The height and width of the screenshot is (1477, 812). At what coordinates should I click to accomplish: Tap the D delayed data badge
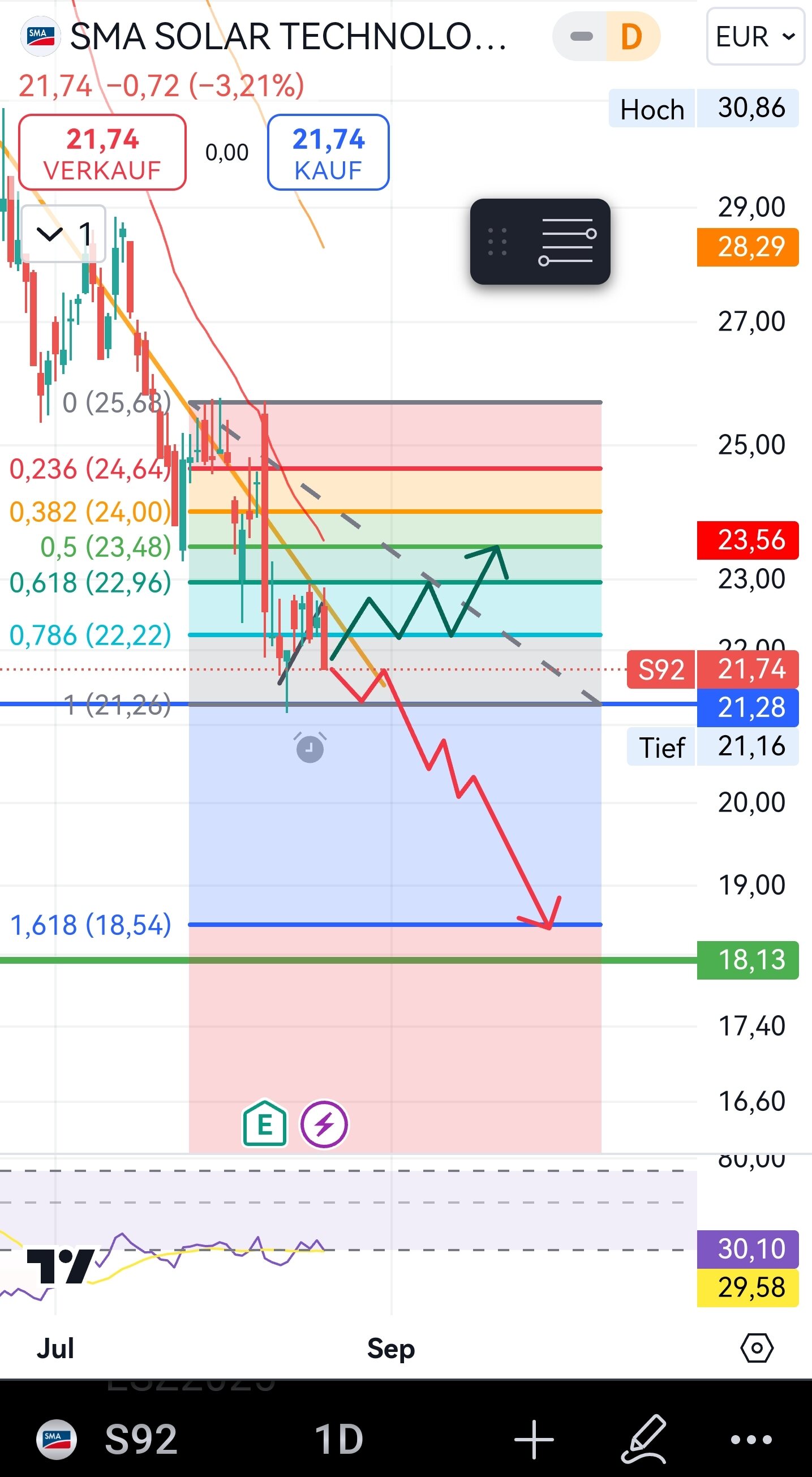[x=631, y=37]
